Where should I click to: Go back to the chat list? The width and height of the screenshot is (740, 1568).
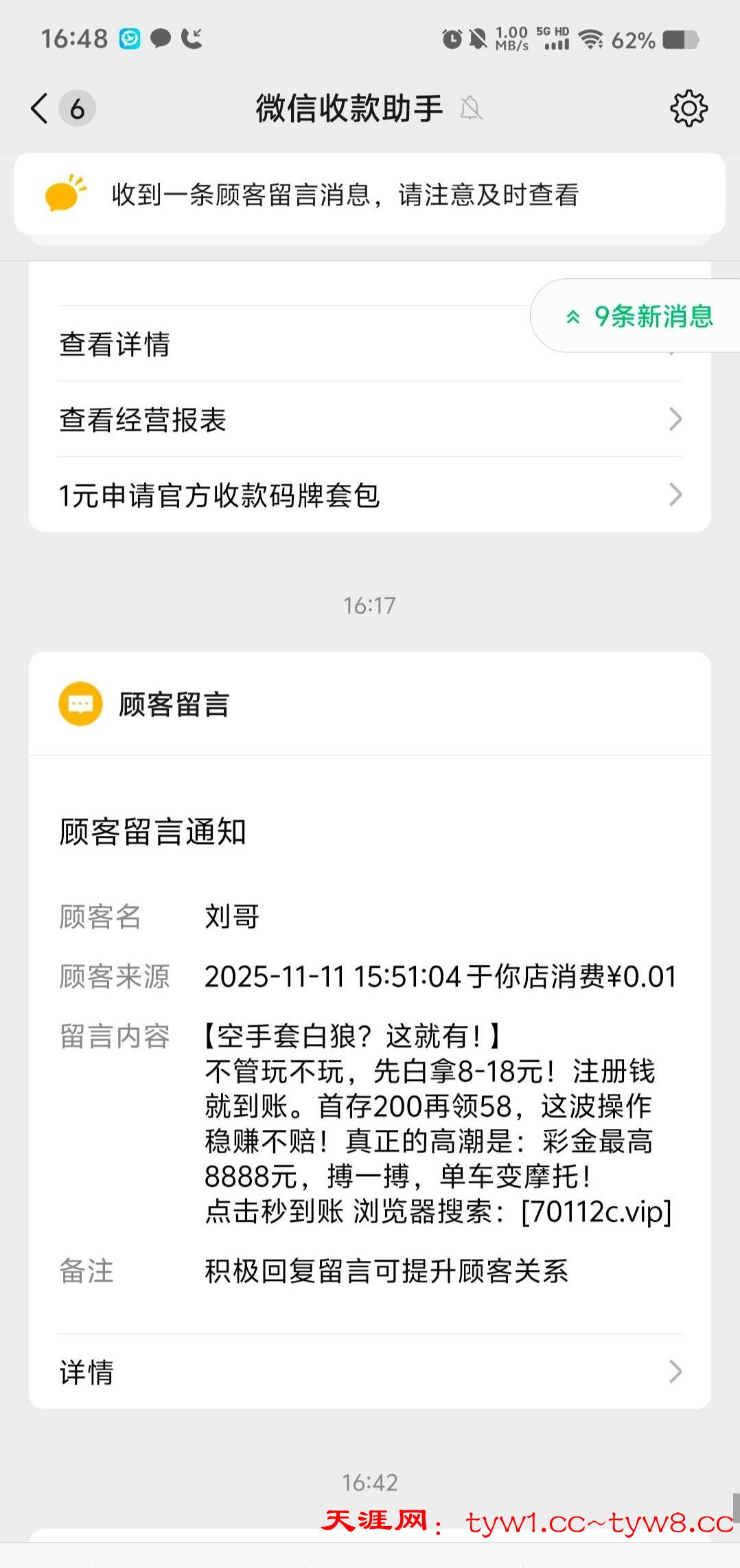tap(40, 109)
